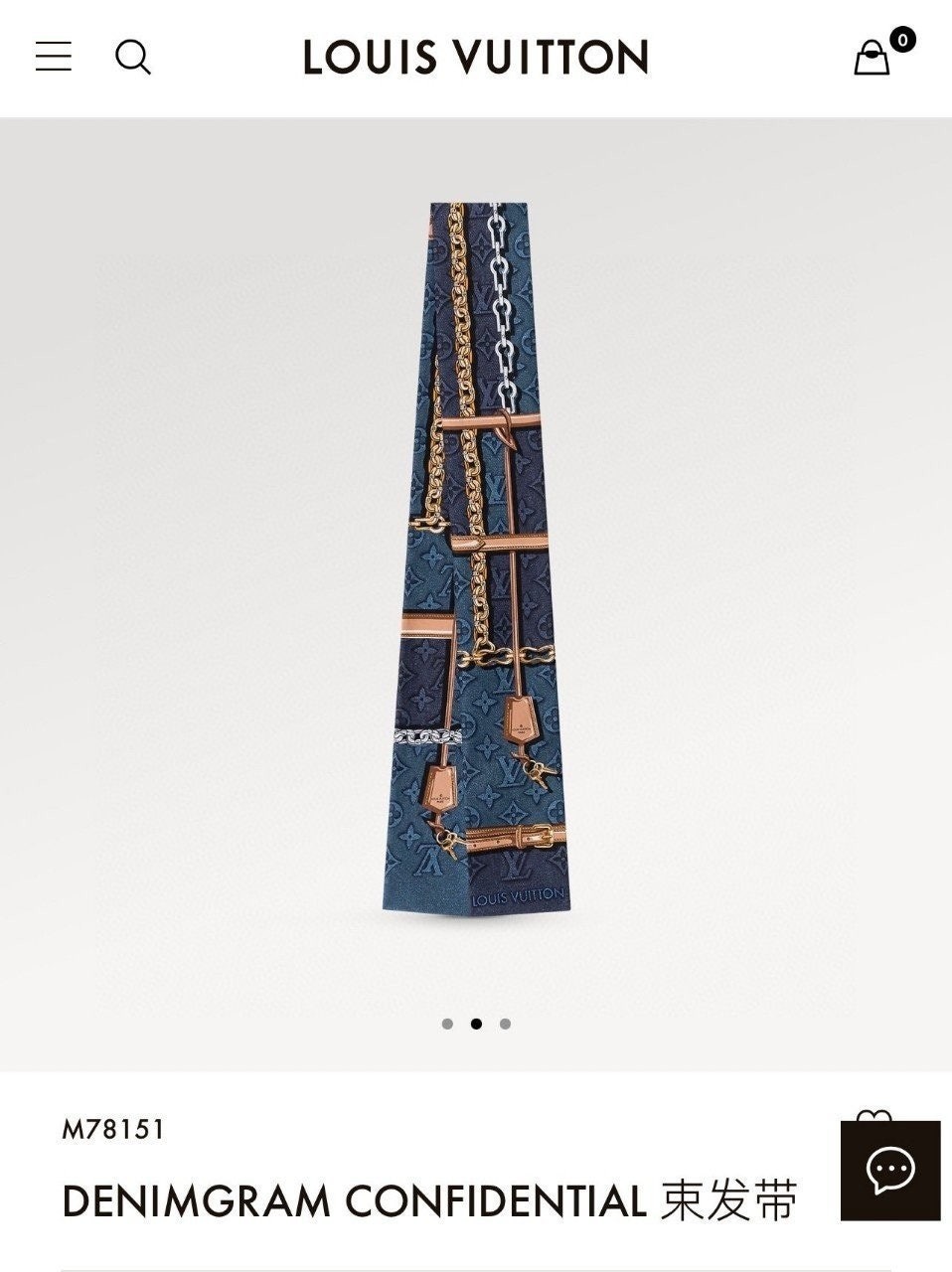Go to the Louis Vuitton homepage
Screen dimensions: 952x1272
click(475, 58)
